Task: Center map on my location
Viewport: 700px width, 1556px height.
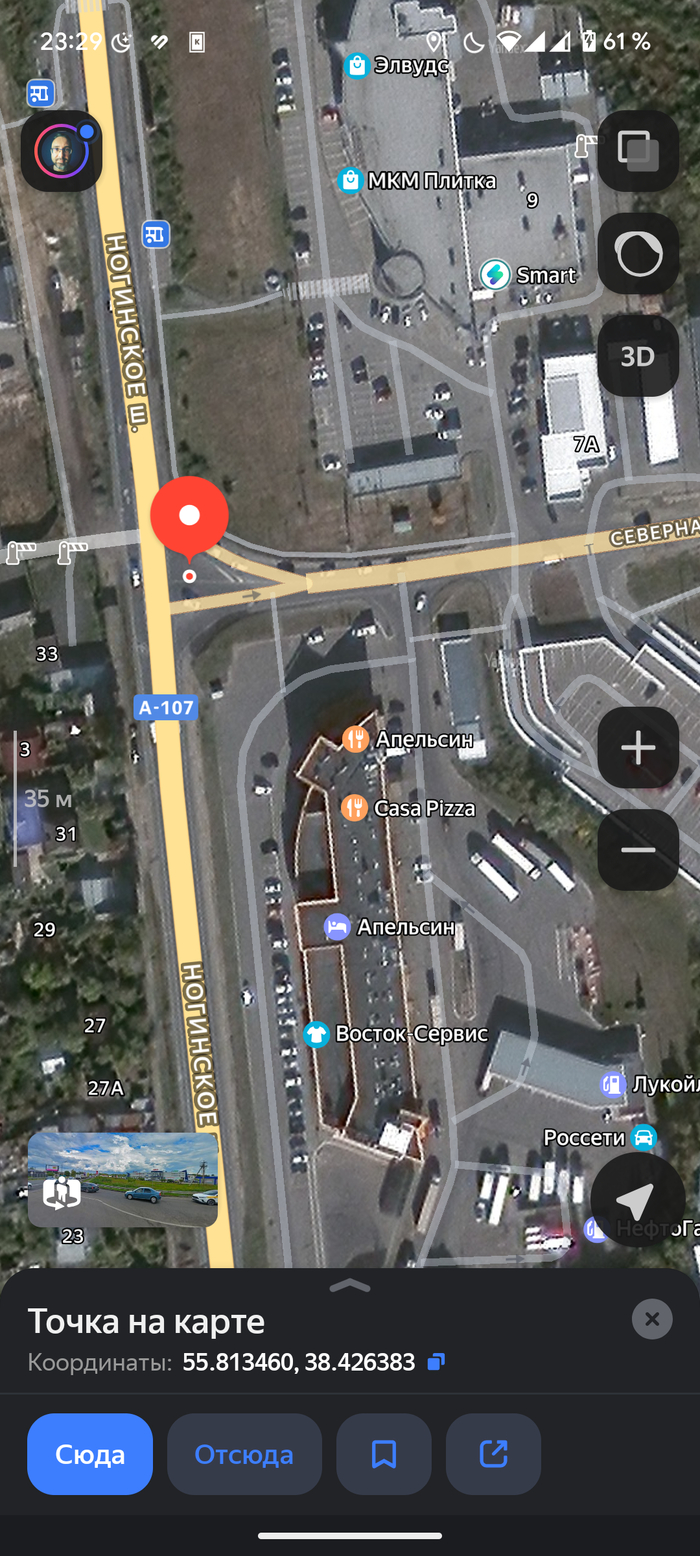Action: coord(637,1200)
